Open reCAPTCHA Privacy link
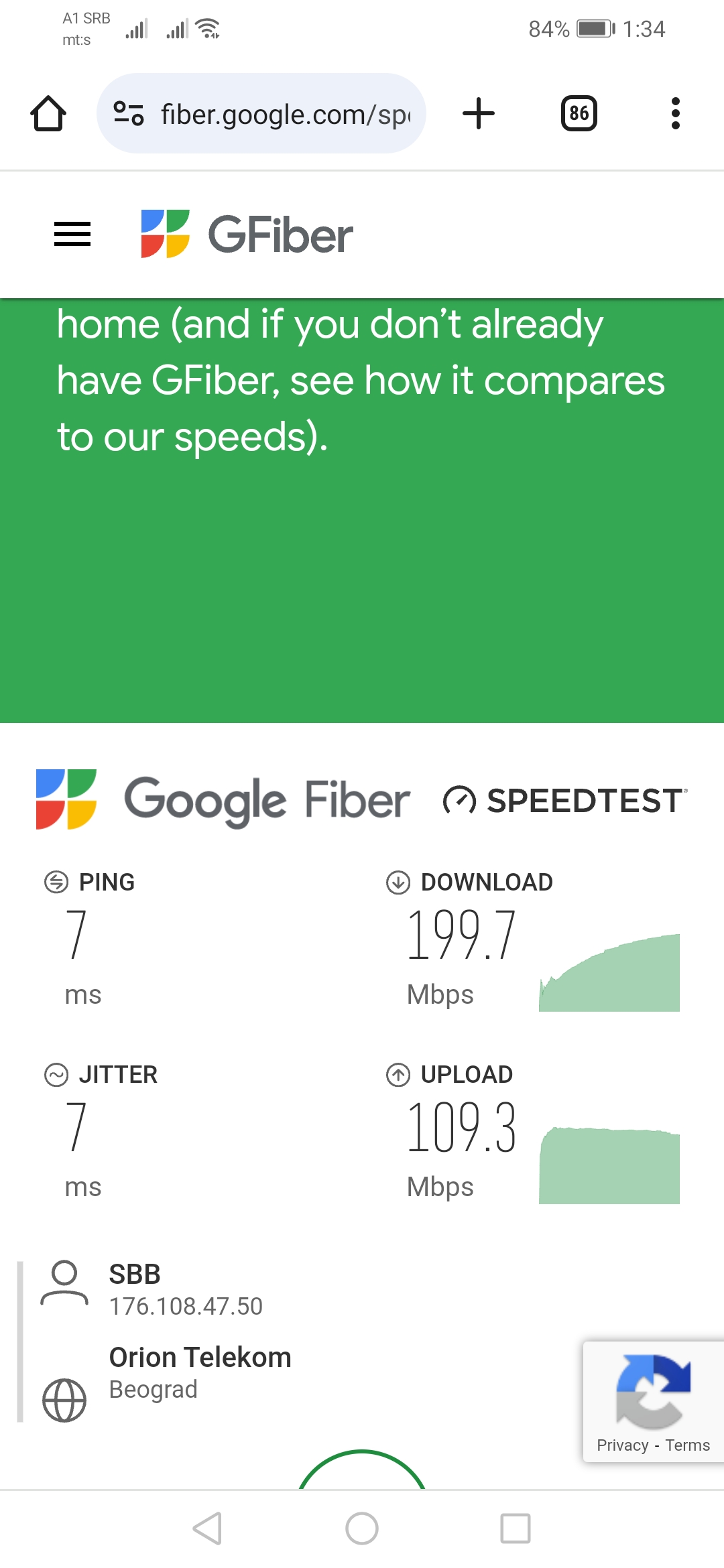Viewport: 724px width, 1568px height. (622, 1445)
